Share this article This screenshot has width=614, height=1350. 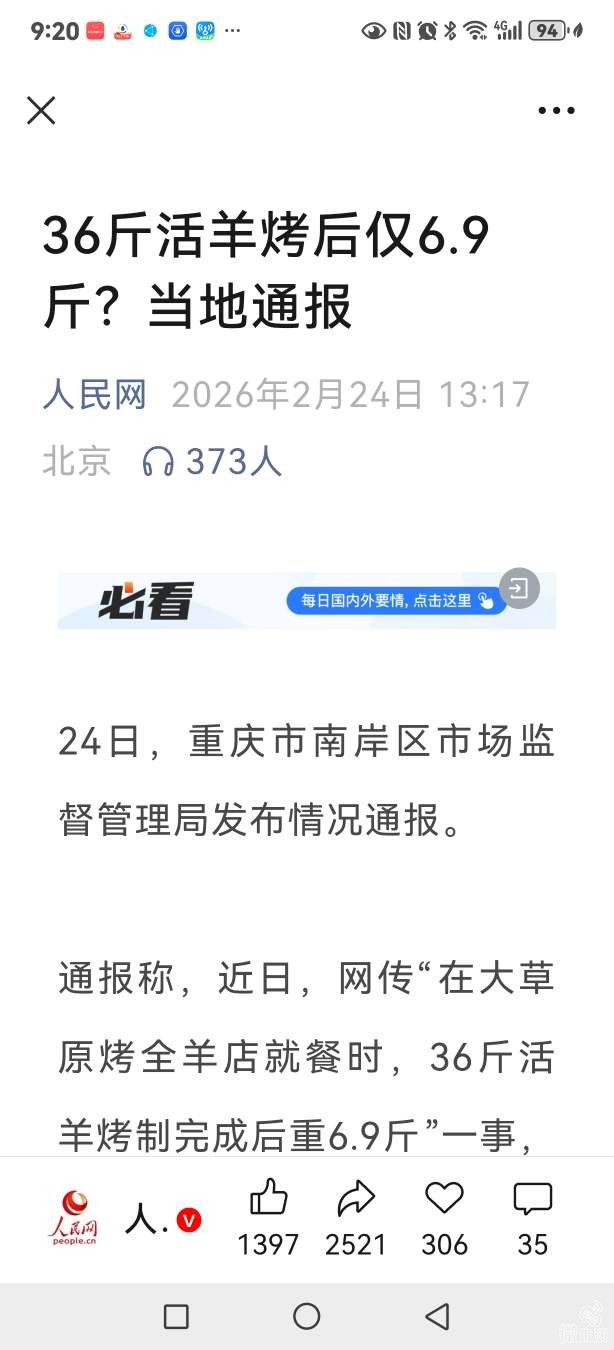pyautogui.click(x=356, y=1198)
